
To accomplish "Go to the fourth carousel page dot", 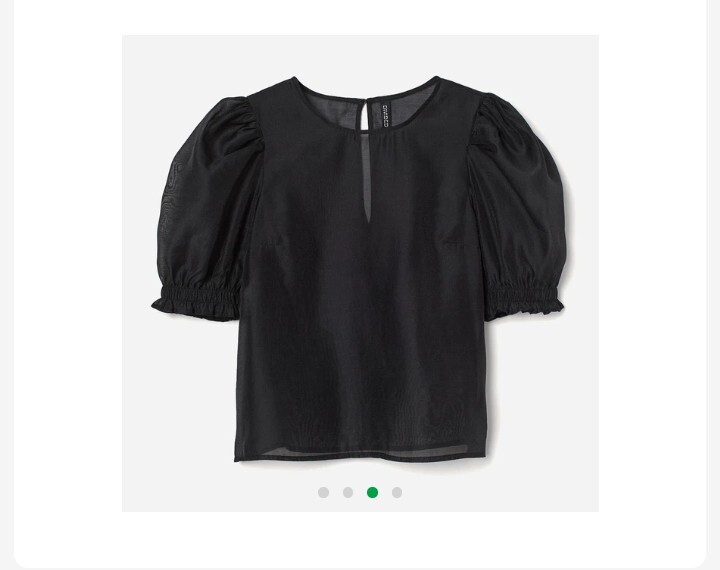I will point(397,492).
